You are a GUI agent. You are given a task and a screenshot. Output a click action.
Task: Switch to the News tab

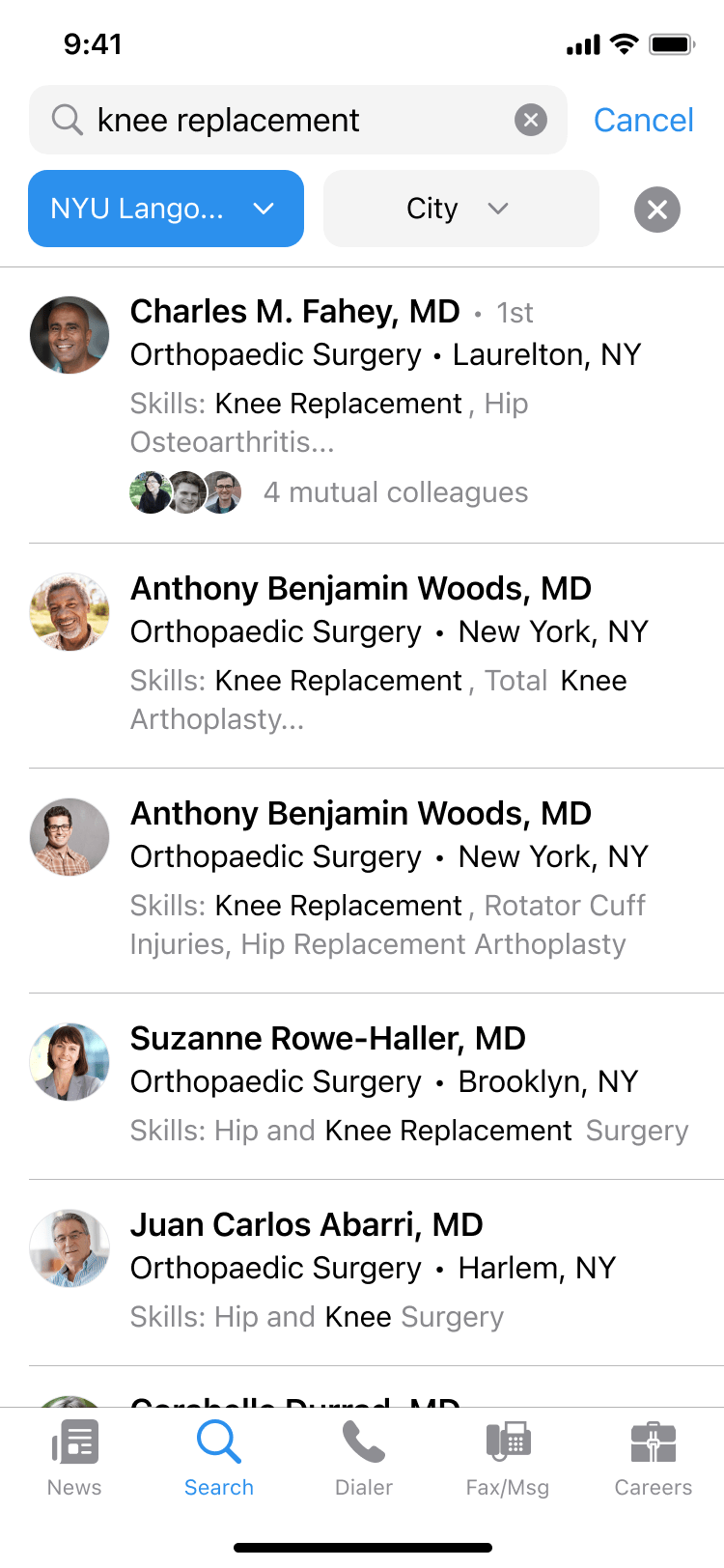(x=74, y=1458)
